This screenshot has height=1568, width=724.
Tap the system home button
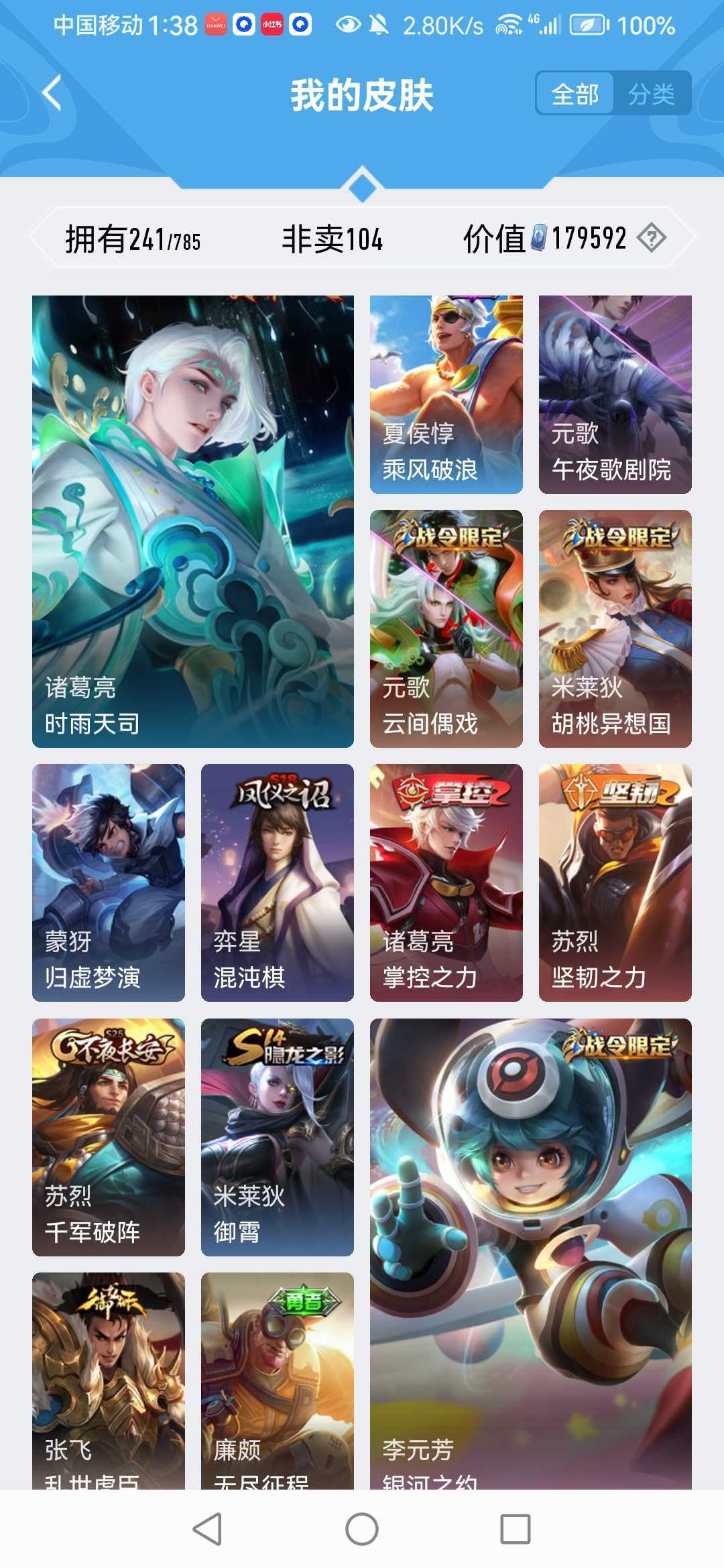click(x=362, y=1529)
